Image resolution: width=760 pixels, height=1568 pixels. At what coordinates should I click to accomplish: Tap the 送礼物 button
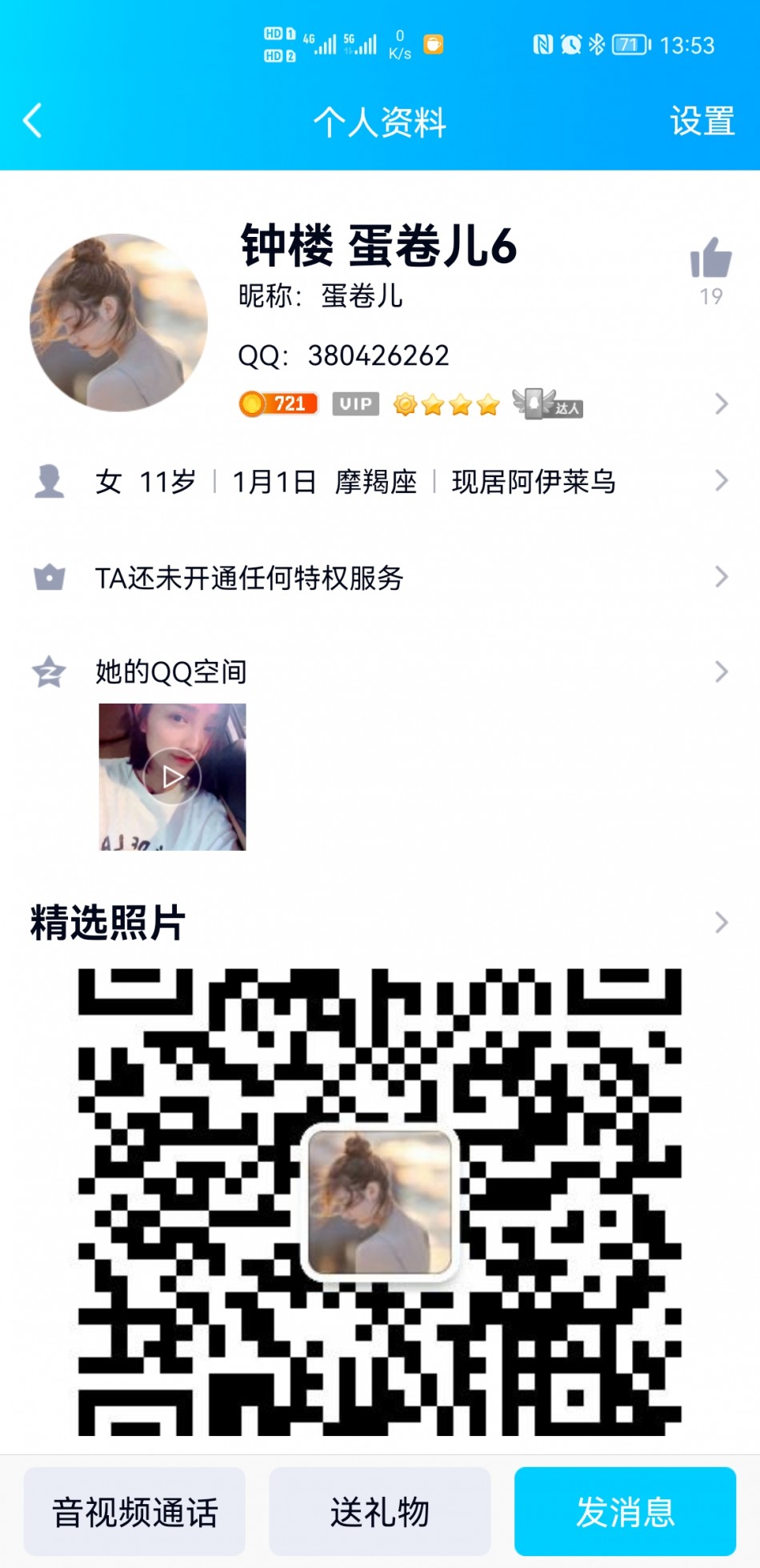(x=380, y=1512)
